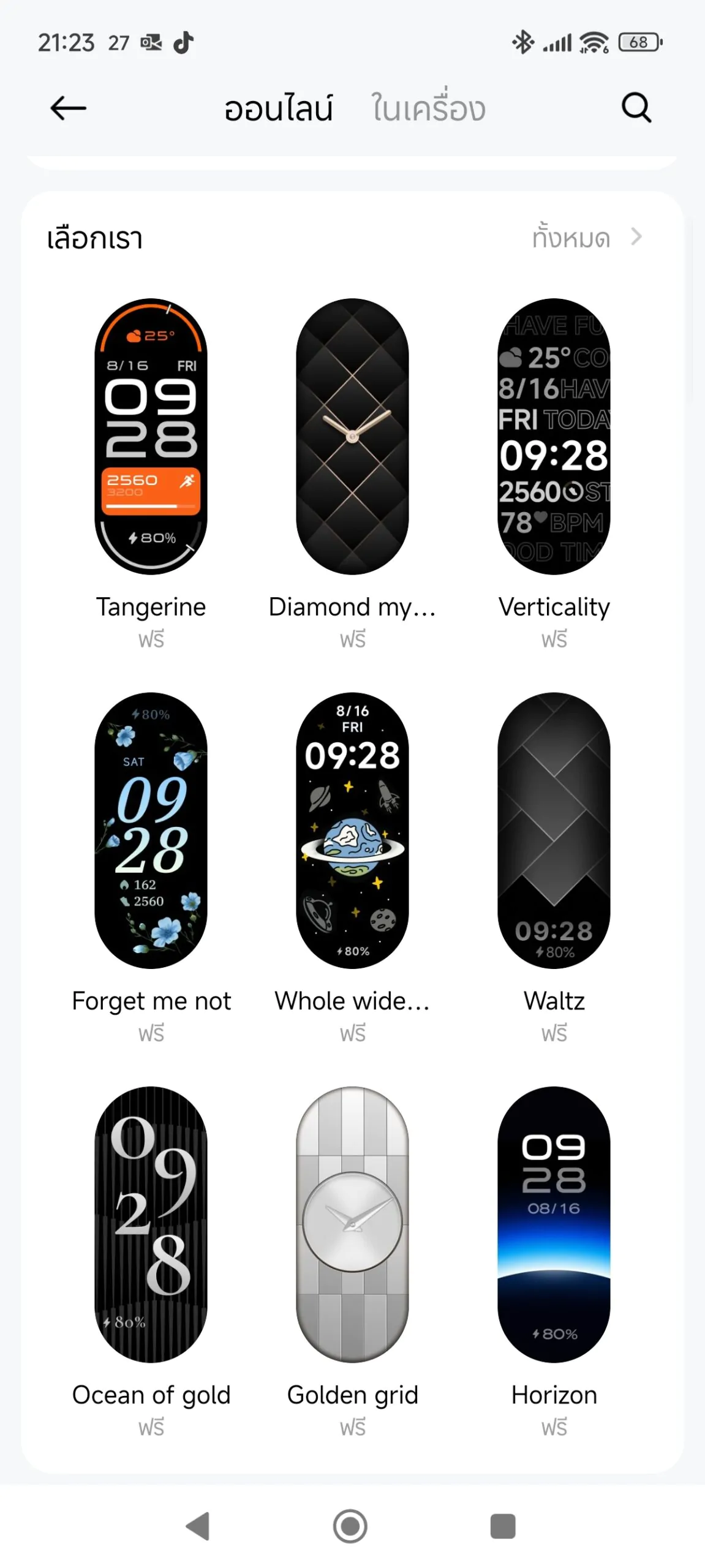Tap the system home button
Screen dimensions: 705x1568
pyautogui.click(x=350, y=1526)
